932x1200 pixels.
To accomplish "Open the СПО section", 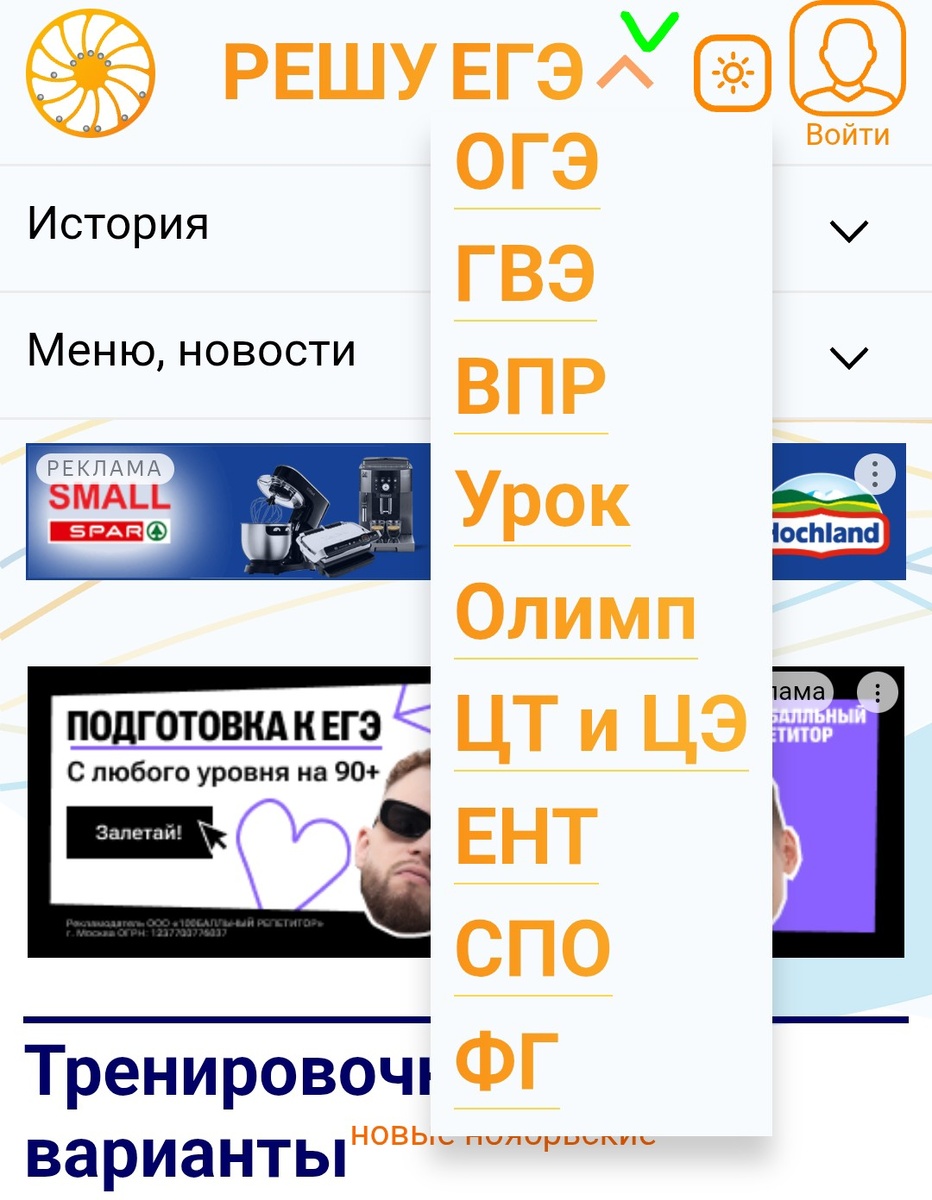I will [x=532, y=950].
